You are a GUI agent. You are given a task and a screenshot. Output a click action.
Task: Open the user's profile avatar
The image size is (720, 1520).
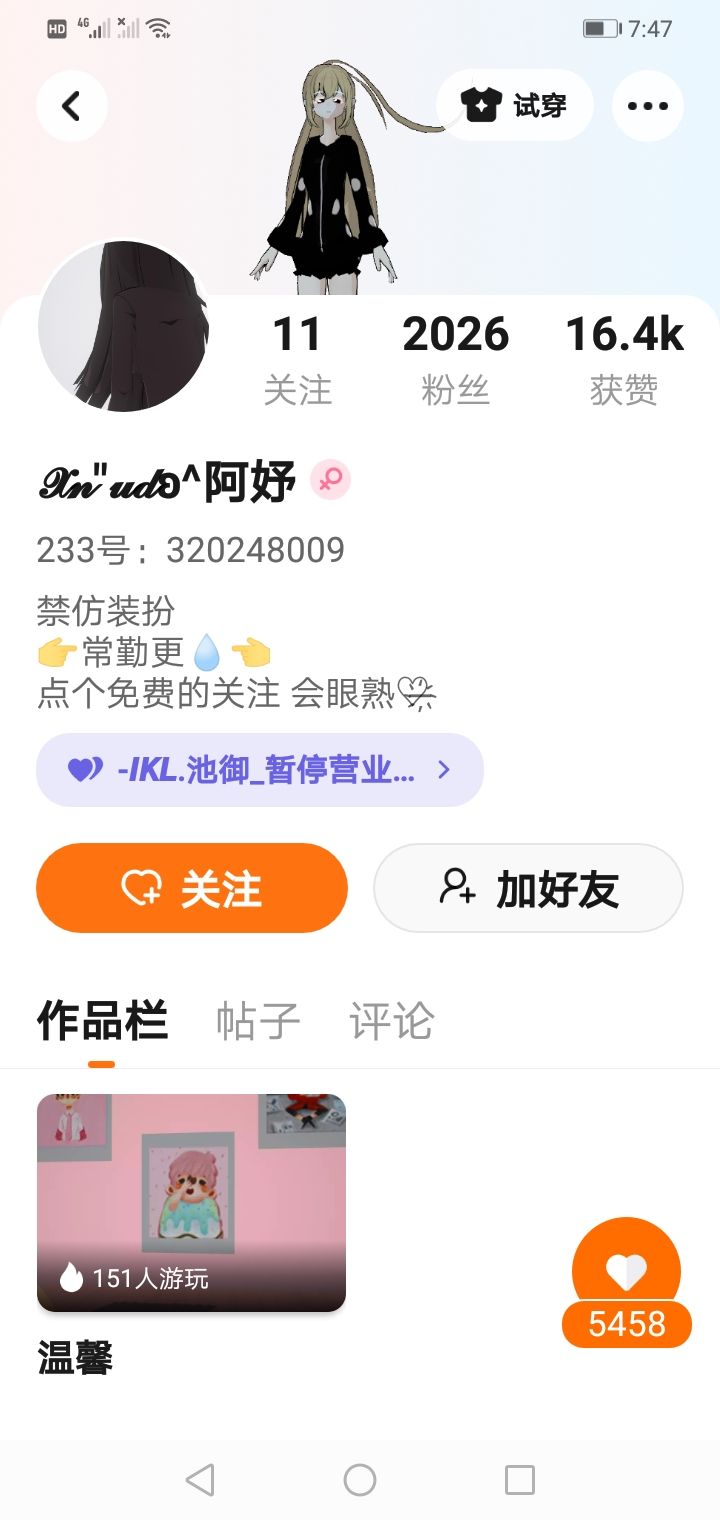point(124,326)
